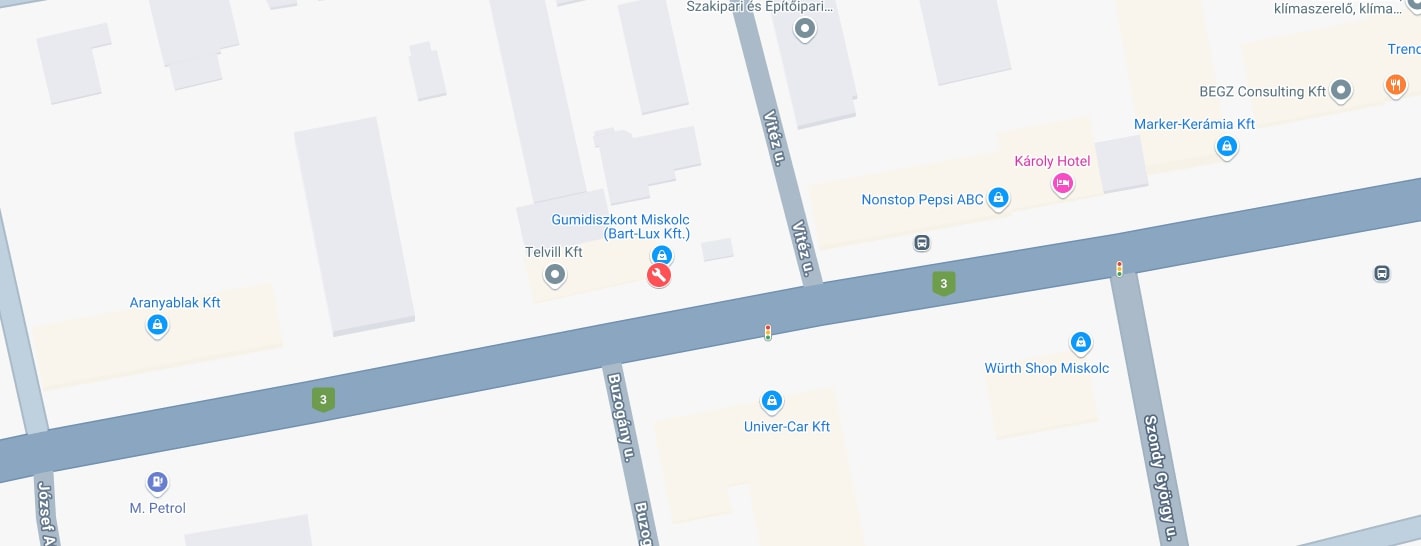View the BEGZ Consulting Kft place pin

coord(1342,91)
